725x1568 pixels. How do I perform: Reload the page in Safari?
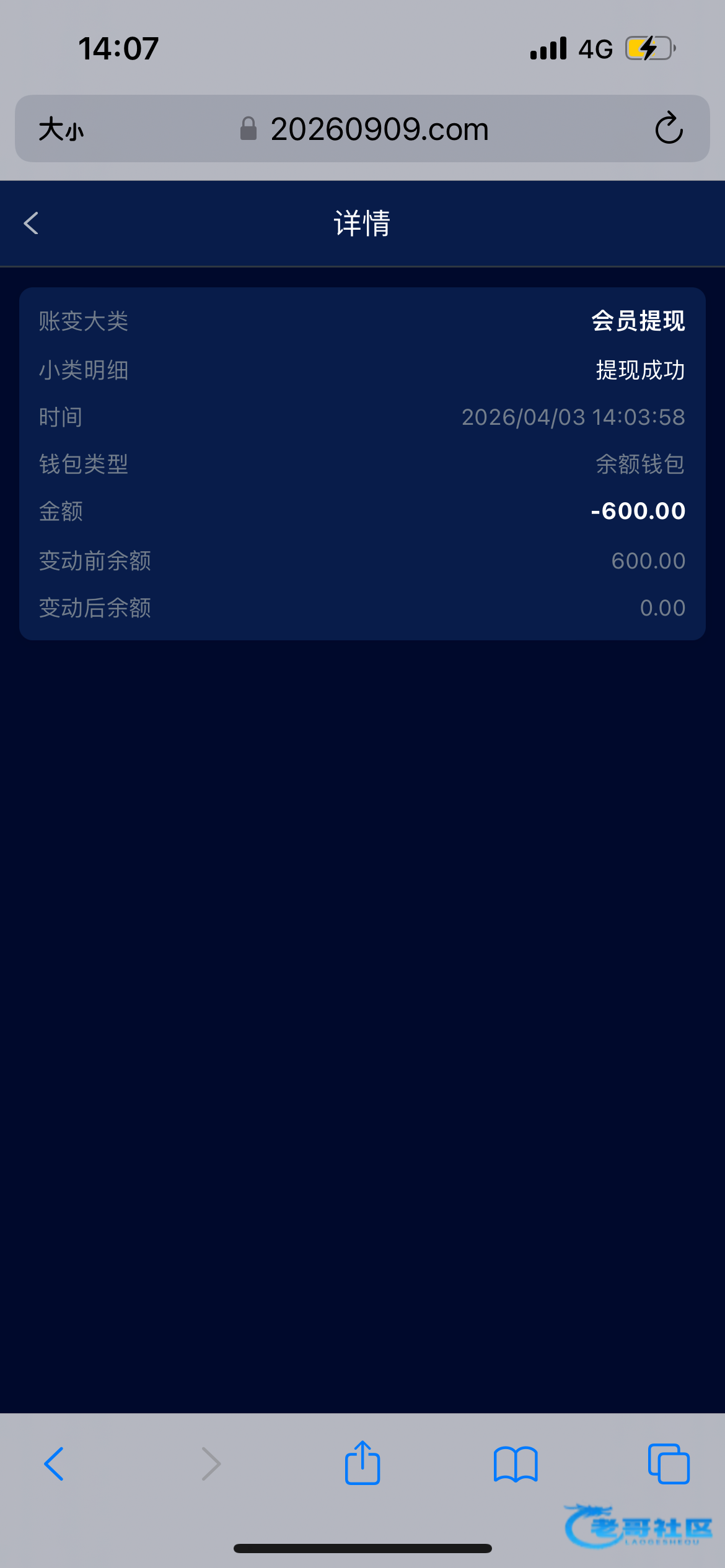[x=669, y=129]
